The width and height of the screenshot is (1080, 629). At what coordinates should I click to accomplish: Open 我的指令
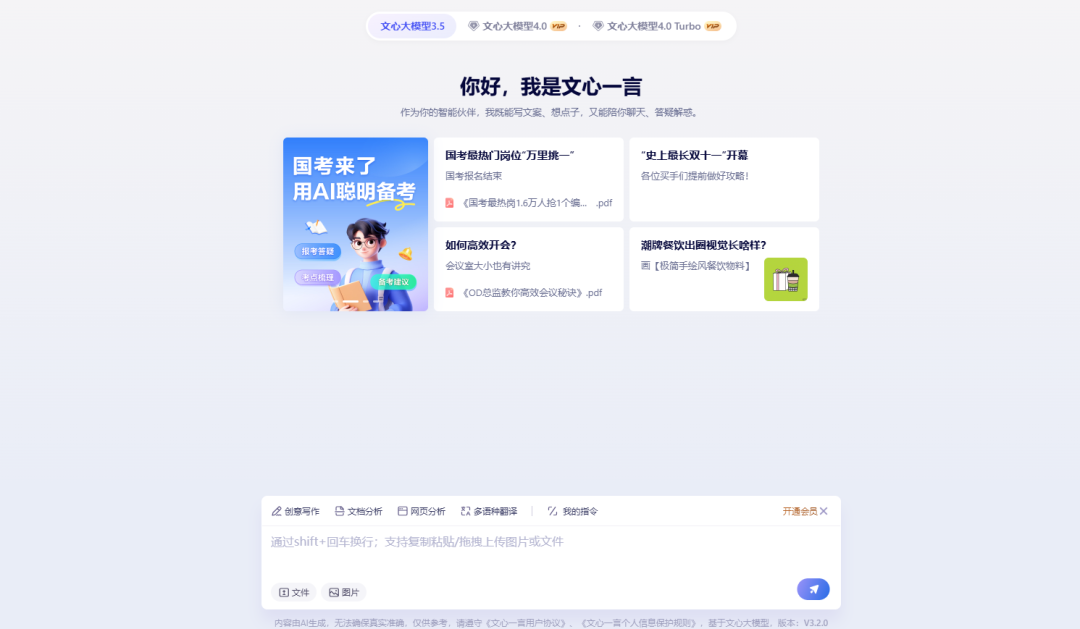(x=572, y=511)
